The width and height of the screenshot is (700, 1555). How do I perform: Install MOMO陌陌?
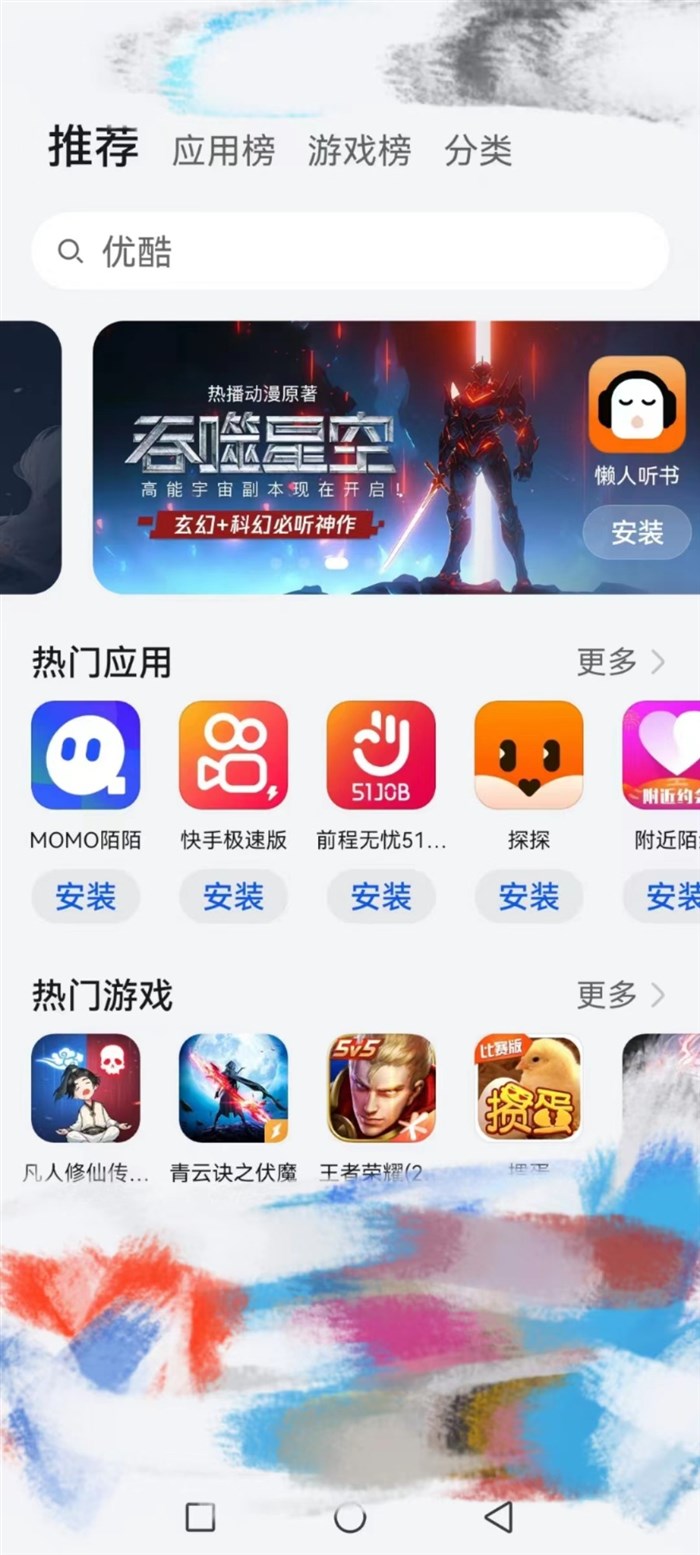pyautogui.click(x=85, y=896)
